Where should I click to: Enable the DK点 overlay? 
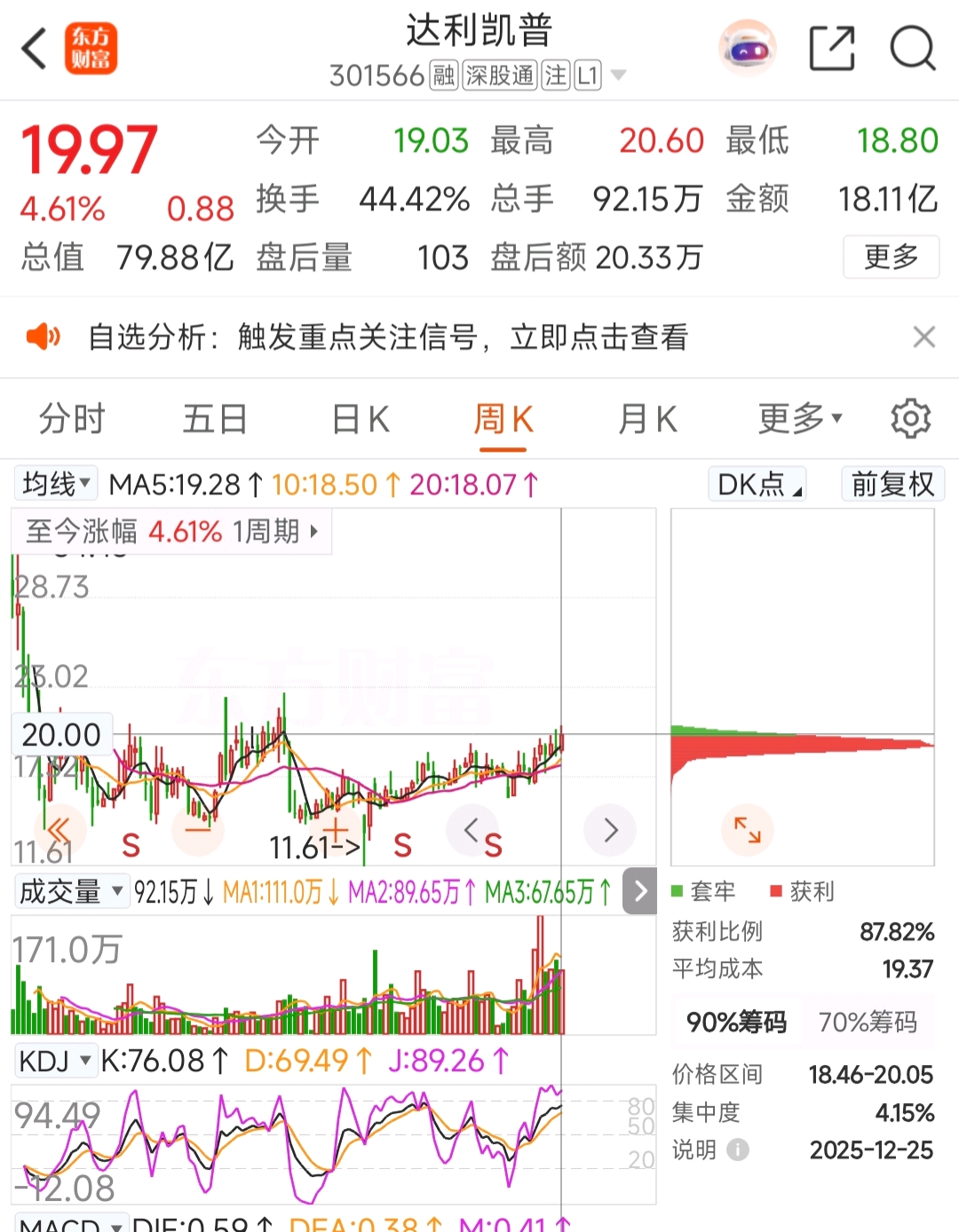[756, 484]
